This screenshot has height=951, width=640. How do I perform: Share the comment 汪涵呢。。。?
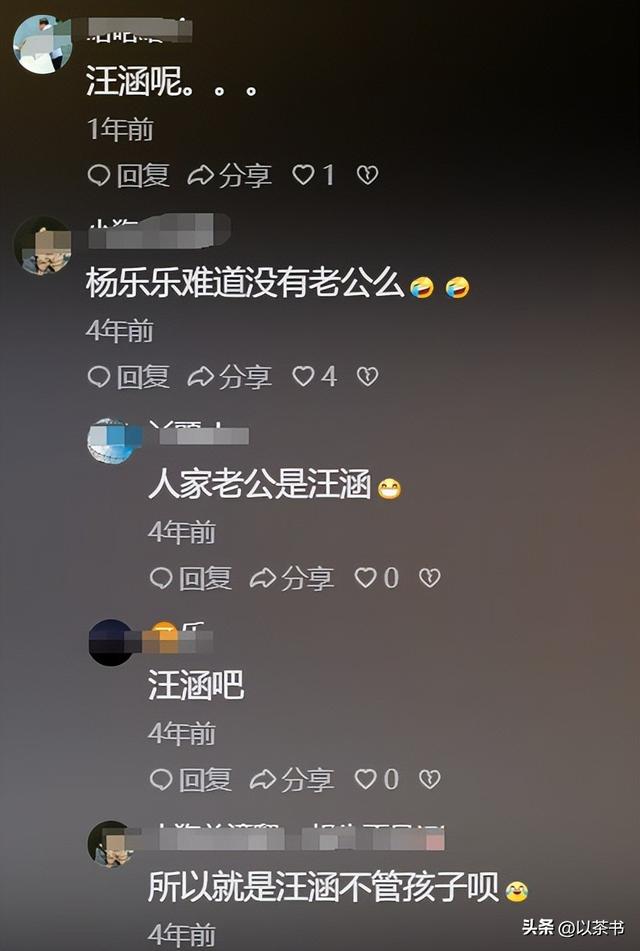229,176
